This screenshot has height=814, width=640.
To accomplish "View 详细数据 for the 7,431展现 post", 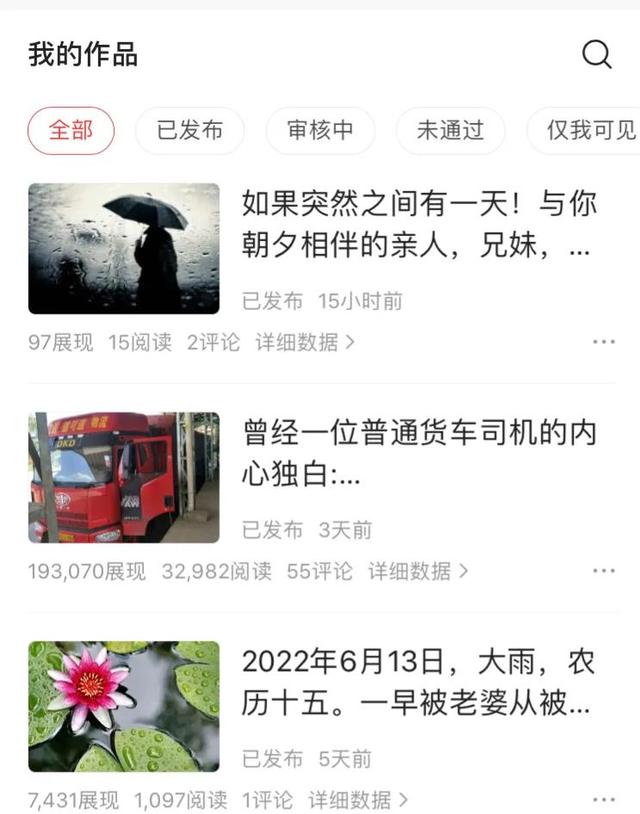I will 358,800.
